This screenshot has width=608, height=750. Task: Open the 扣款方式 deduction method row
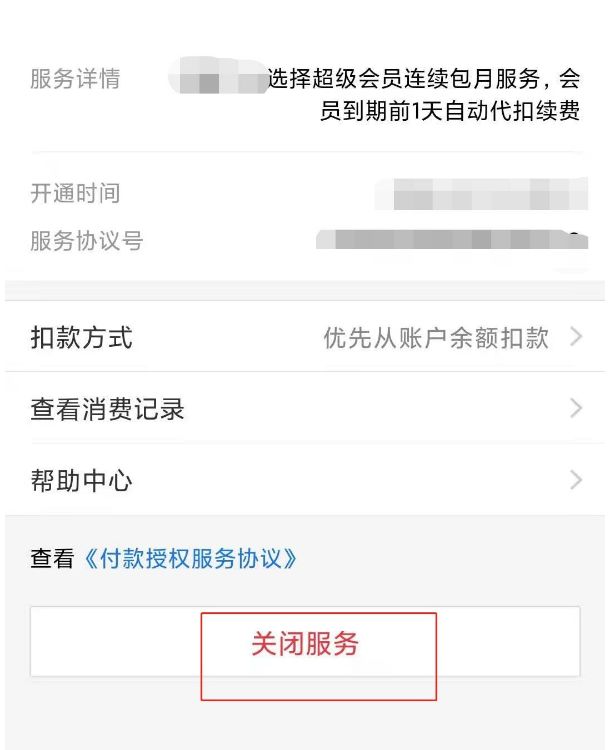[304, 337]
